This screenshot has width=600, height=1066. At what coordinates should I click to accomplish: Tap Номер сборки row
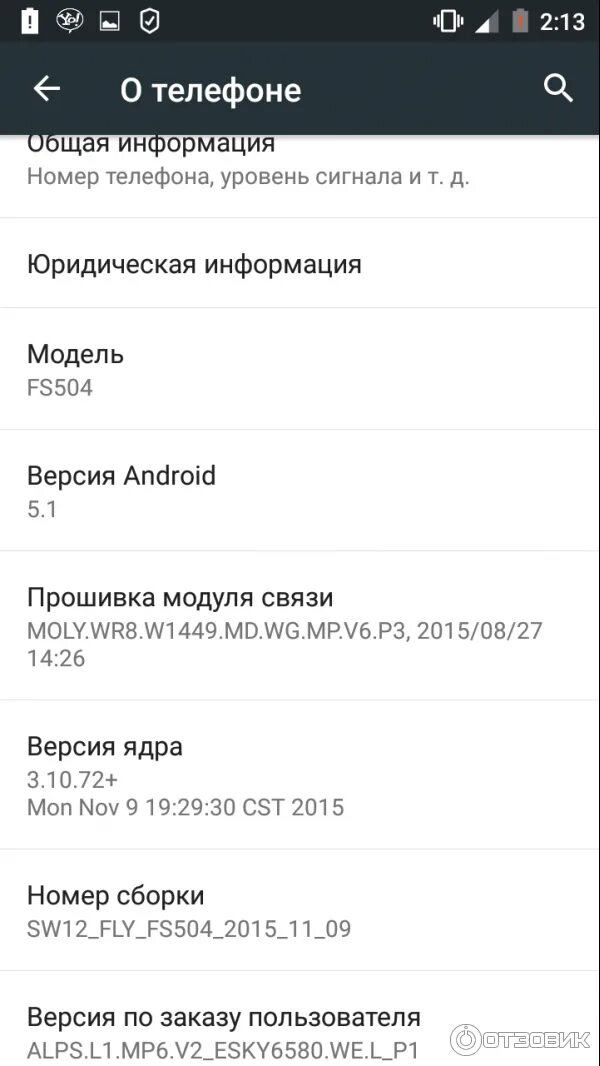click(x=300, y=910)
